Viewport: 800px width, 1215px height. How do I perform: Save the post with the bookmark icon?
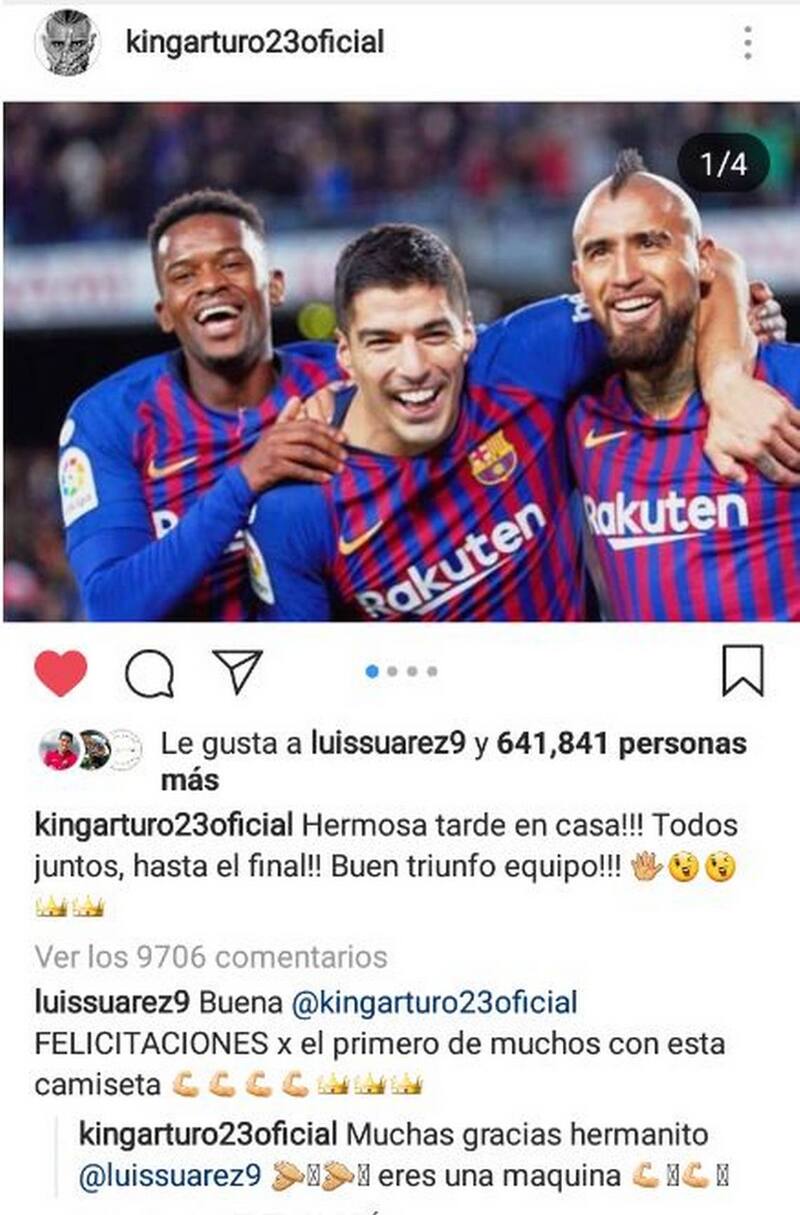(x=743, y=671)
